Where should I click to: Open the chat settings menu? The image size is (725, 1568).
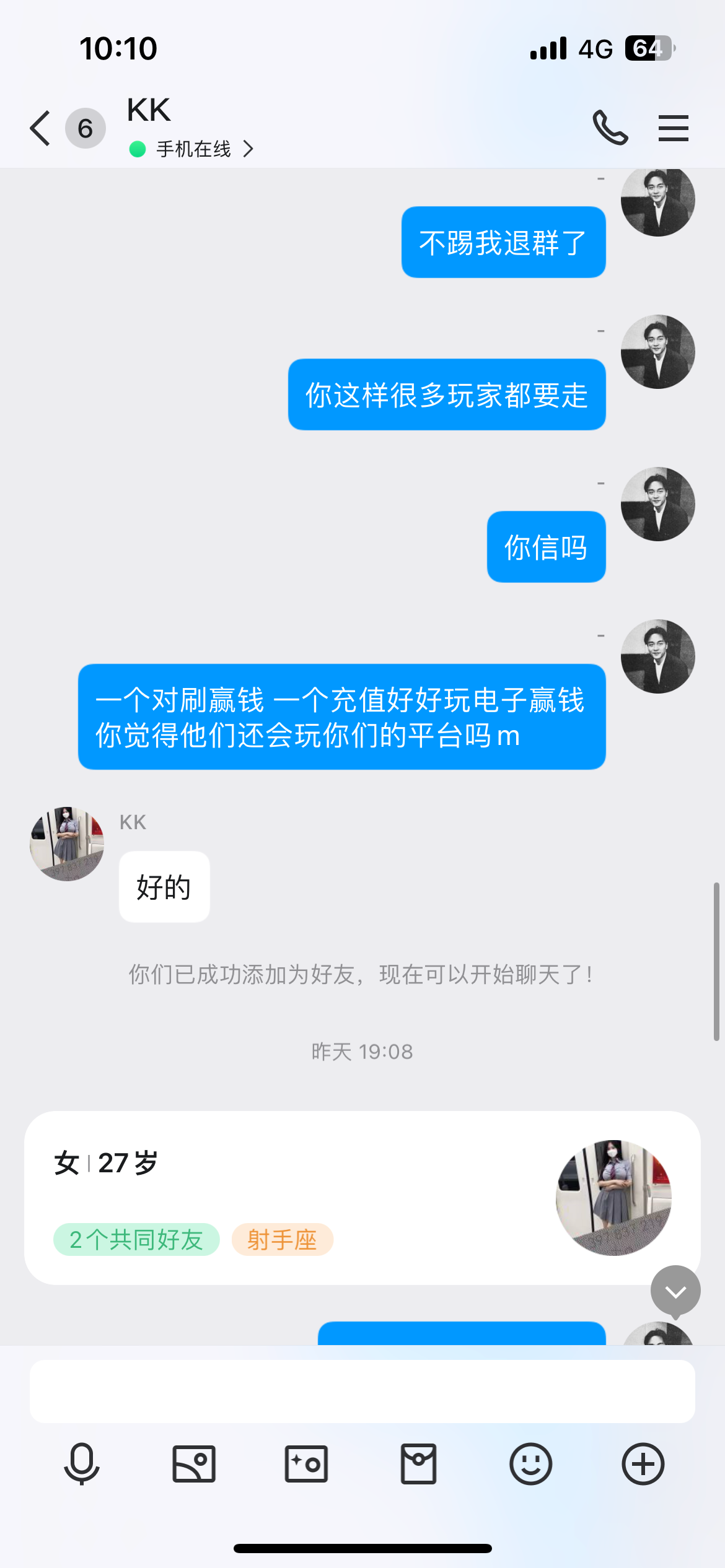pyautogui.click(x=674, y=128)
